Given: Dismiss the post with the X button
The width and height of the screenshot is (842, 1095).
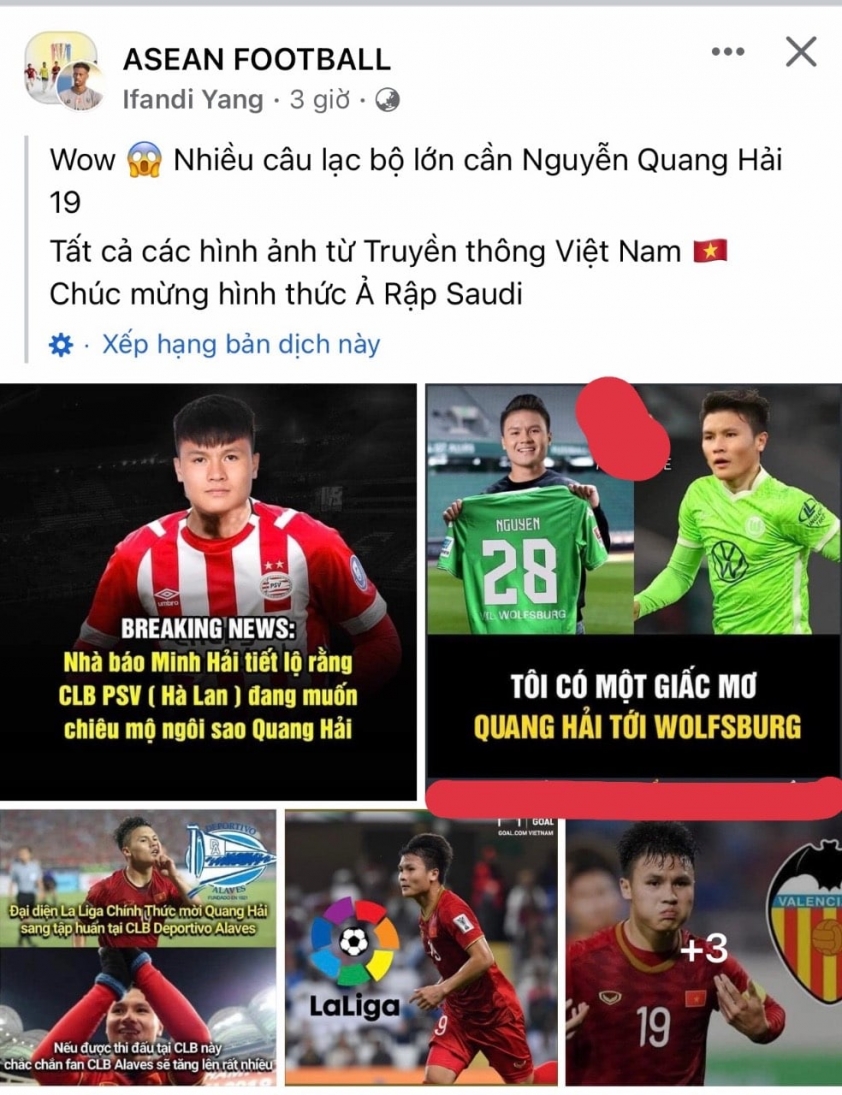Looking at the screenshot, I should (801, 52).
